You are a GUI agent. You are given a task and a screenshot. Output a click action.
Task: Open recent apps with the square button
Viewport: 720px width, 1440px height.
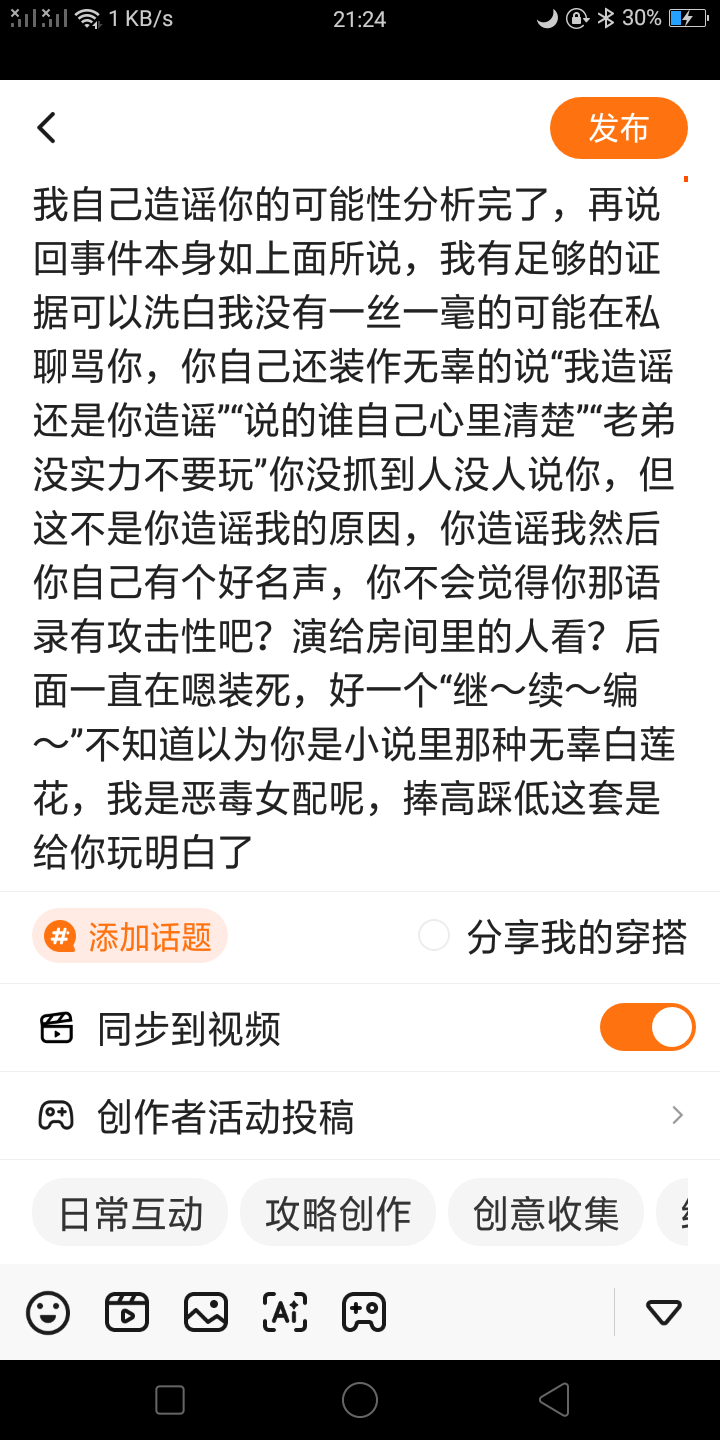click(x=170, y=1400)
